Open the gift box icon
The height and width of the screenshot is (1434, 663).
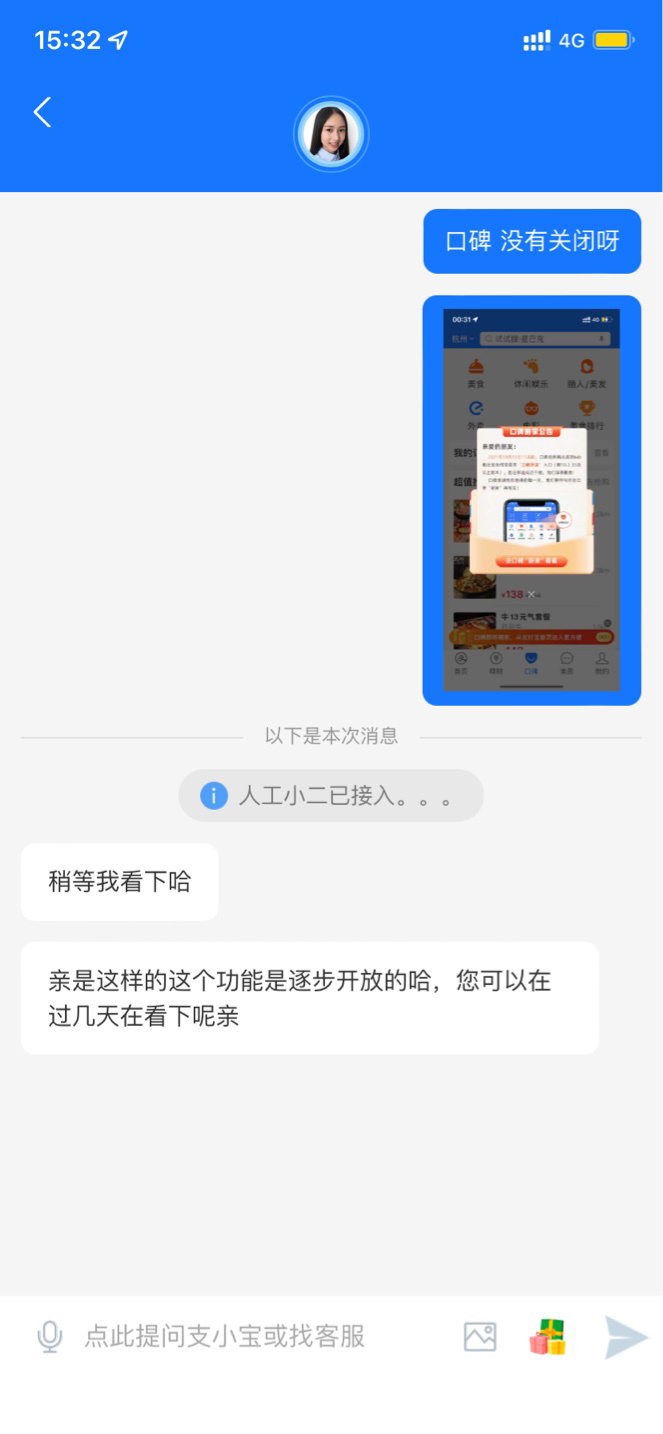[x=548, y=1336]
